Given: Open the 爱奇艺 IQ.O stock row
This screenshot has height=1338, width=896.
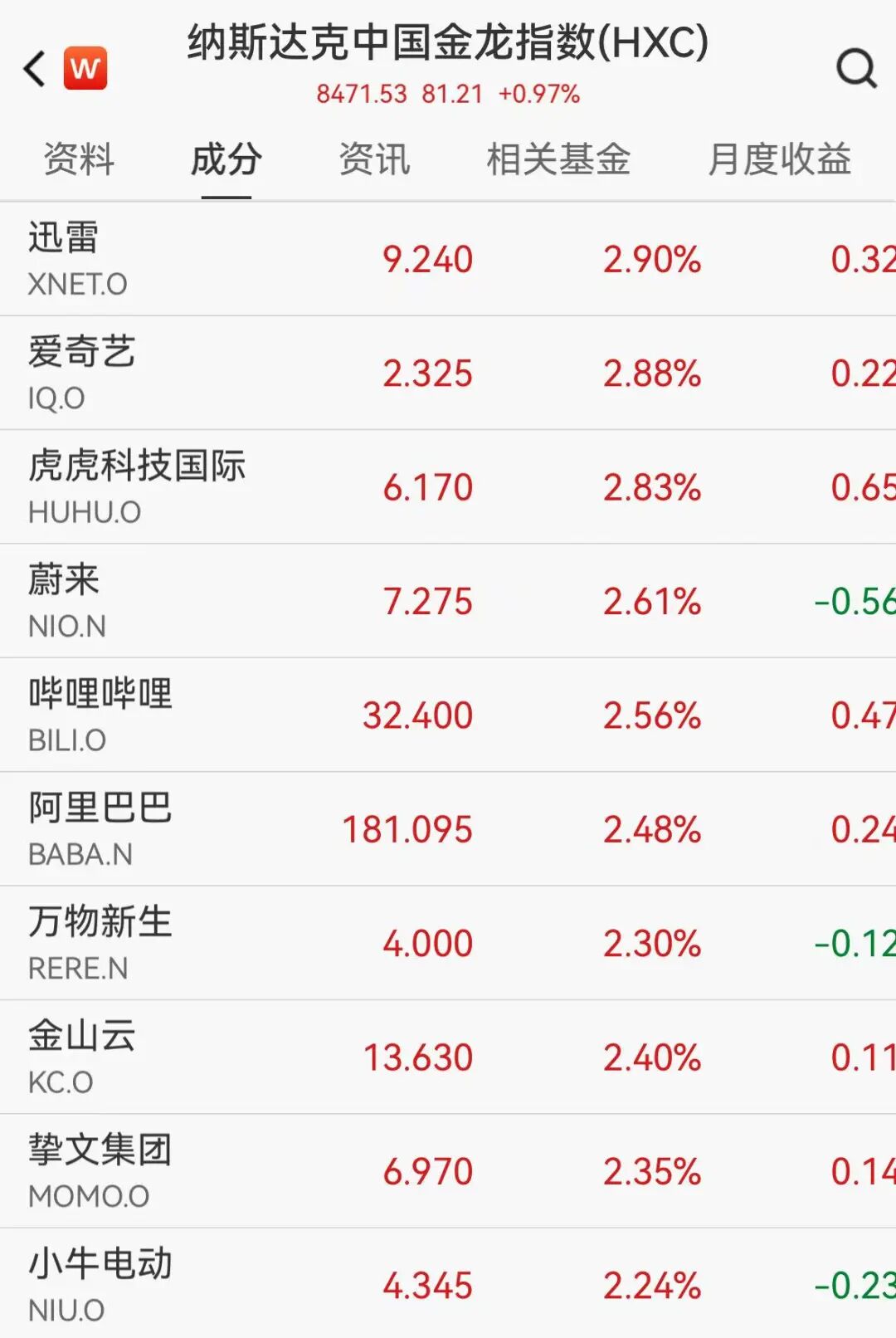Looking at the screenshot, I should 448,373.
